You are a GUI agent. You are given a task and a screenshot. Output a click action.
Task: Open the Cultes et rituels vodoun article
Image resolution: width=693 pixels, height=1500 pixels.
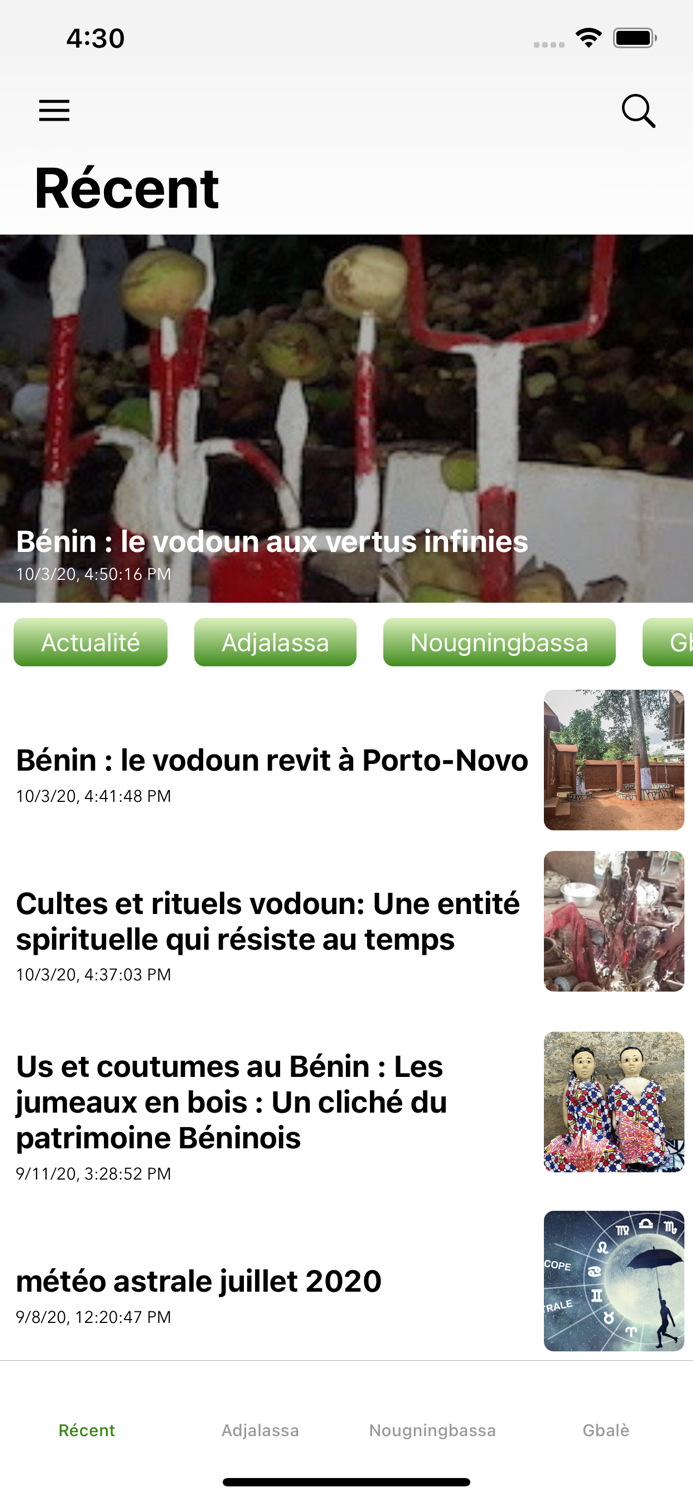click(x=268, y=921)
